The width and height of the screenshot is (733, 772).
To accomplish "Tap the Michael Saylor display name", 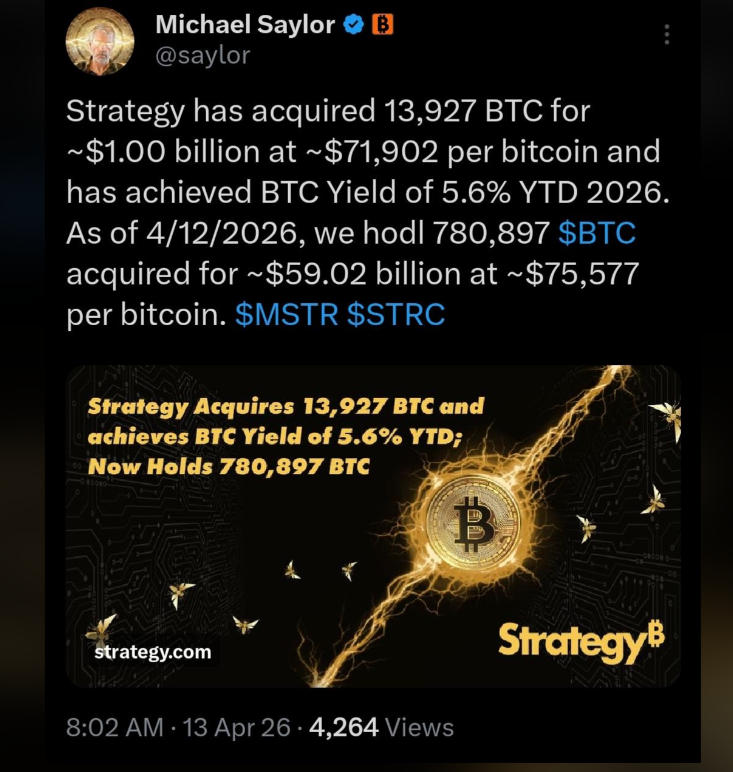I will [x=244, y=25].
